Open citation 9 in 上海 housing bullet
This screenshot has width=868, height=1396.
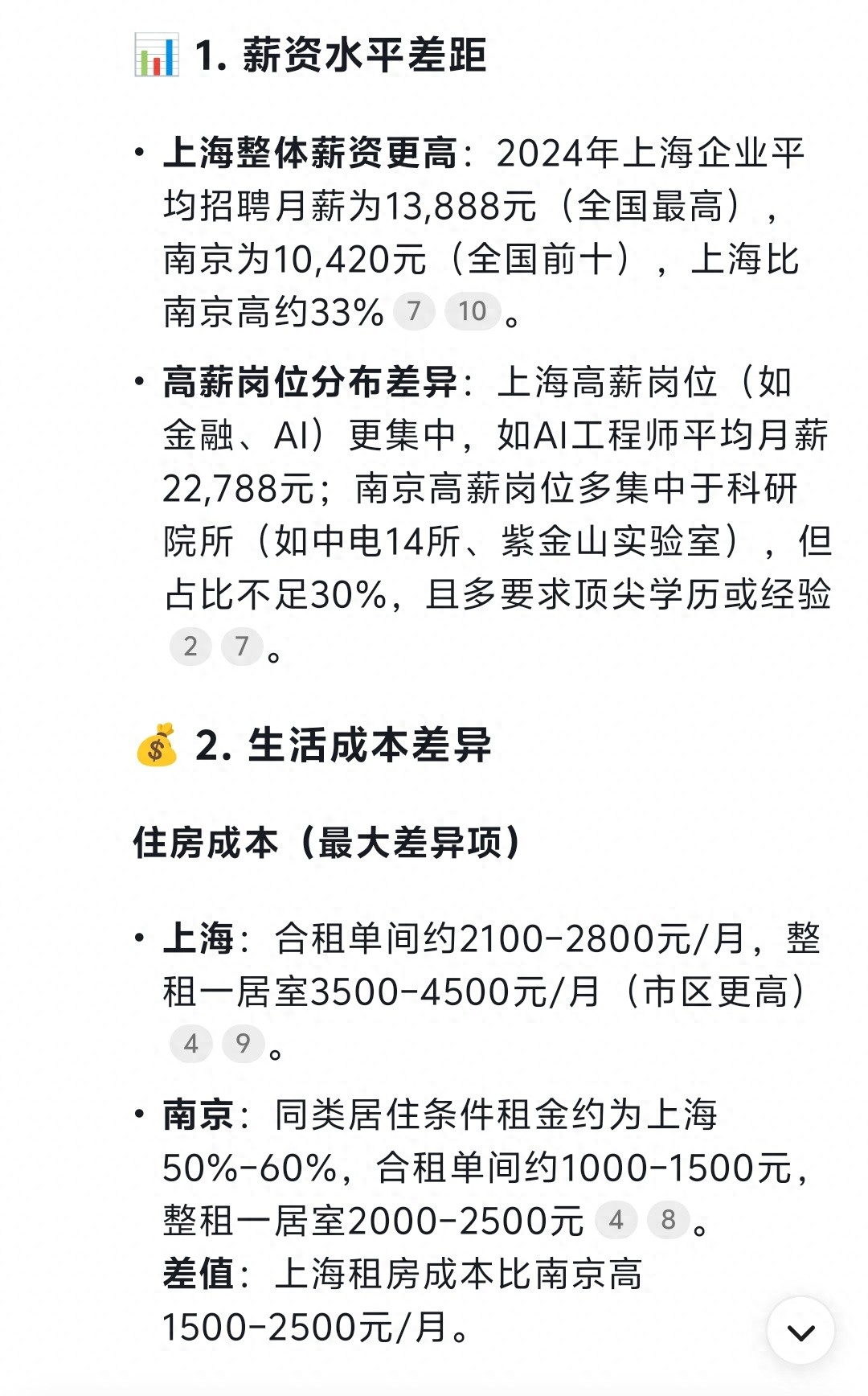click(243, 1044)
